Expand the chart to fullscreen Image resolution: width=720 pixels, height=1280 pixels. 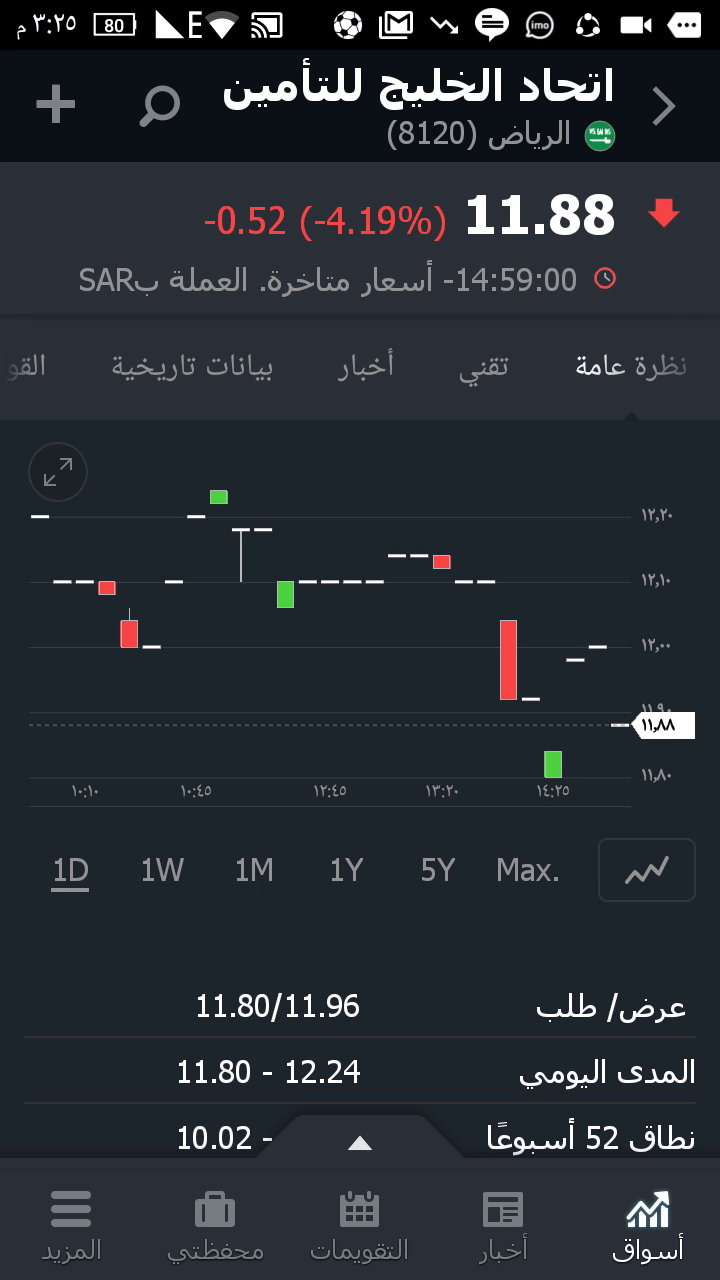point(59,472)
